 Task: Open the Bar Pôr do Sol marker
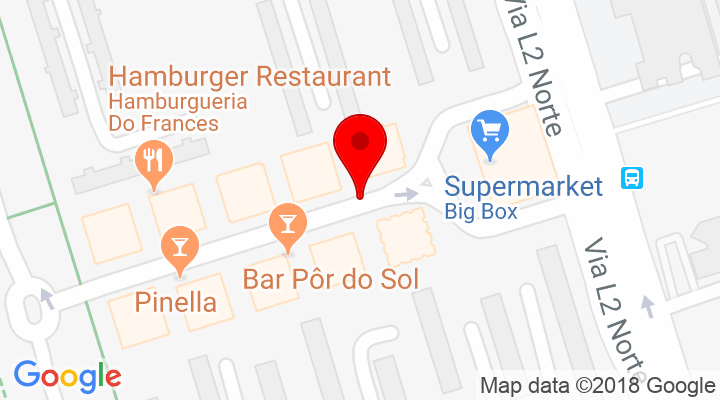(288, 228)
